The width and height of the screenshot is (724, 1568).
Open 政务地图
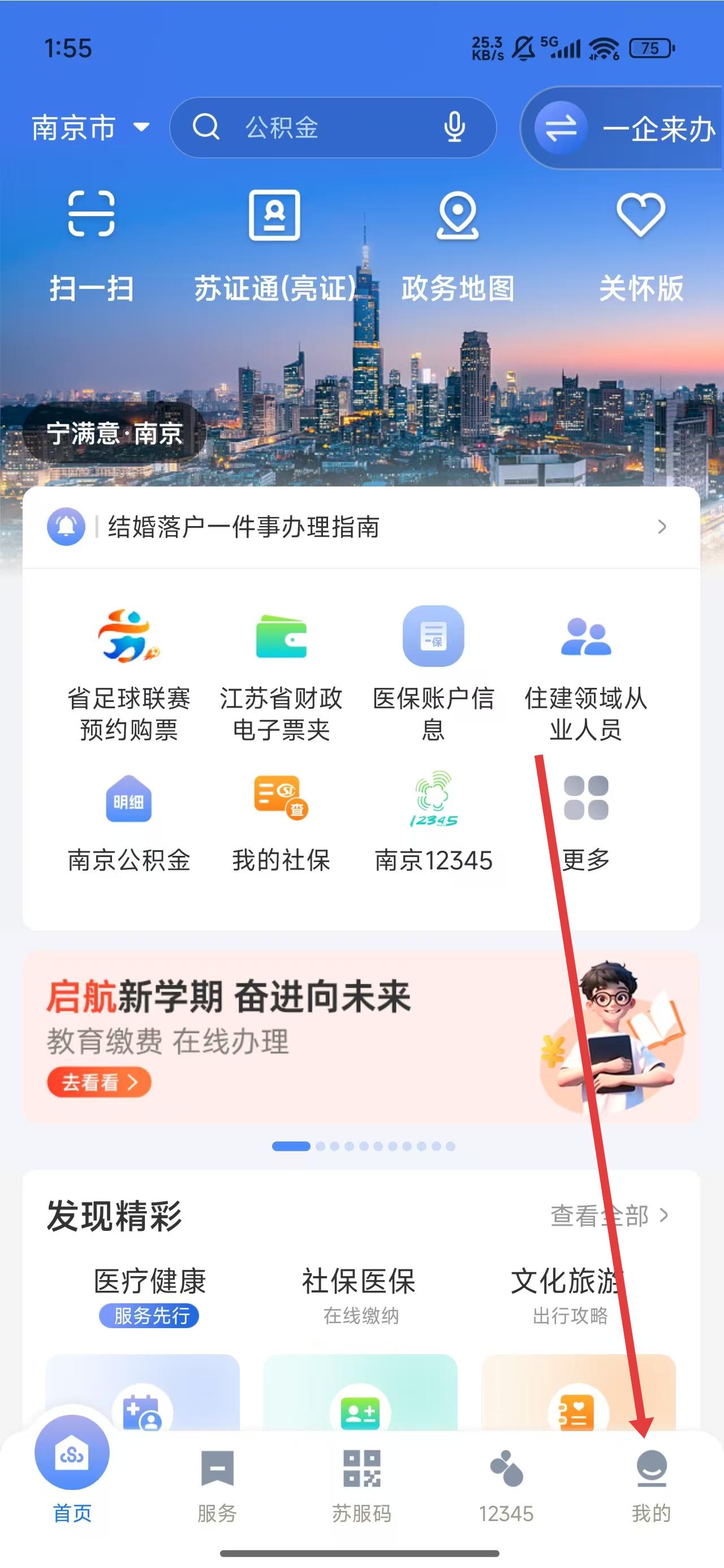[458, 243]
